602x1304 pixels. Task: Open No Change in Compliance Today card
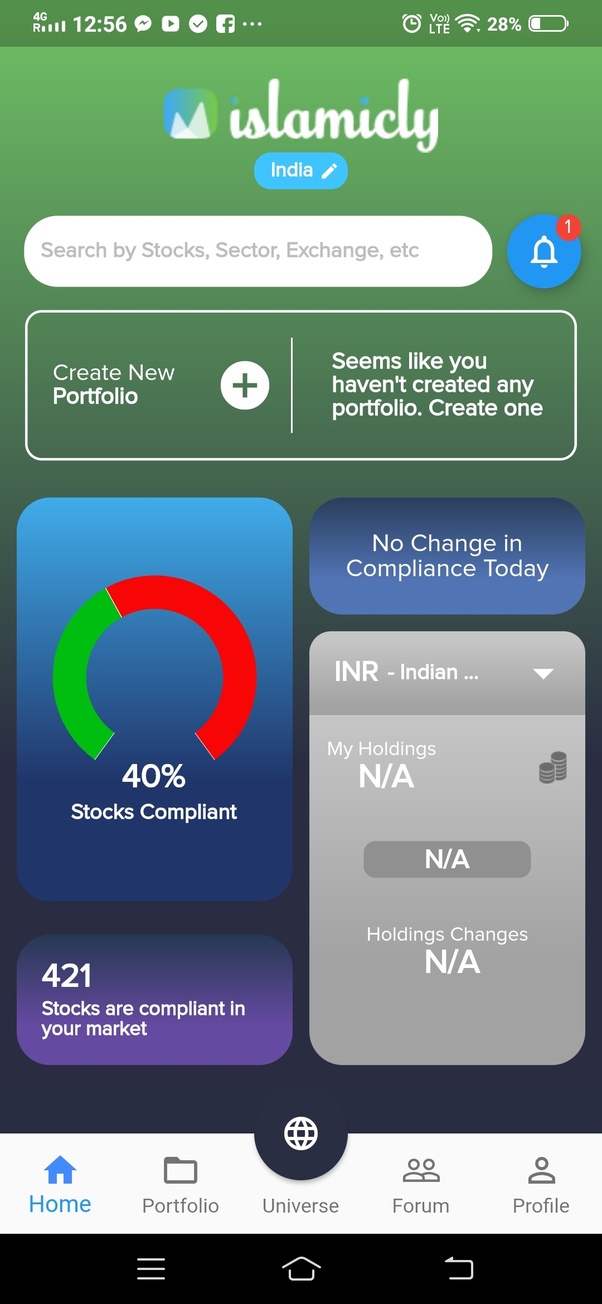tap(447, 556)
